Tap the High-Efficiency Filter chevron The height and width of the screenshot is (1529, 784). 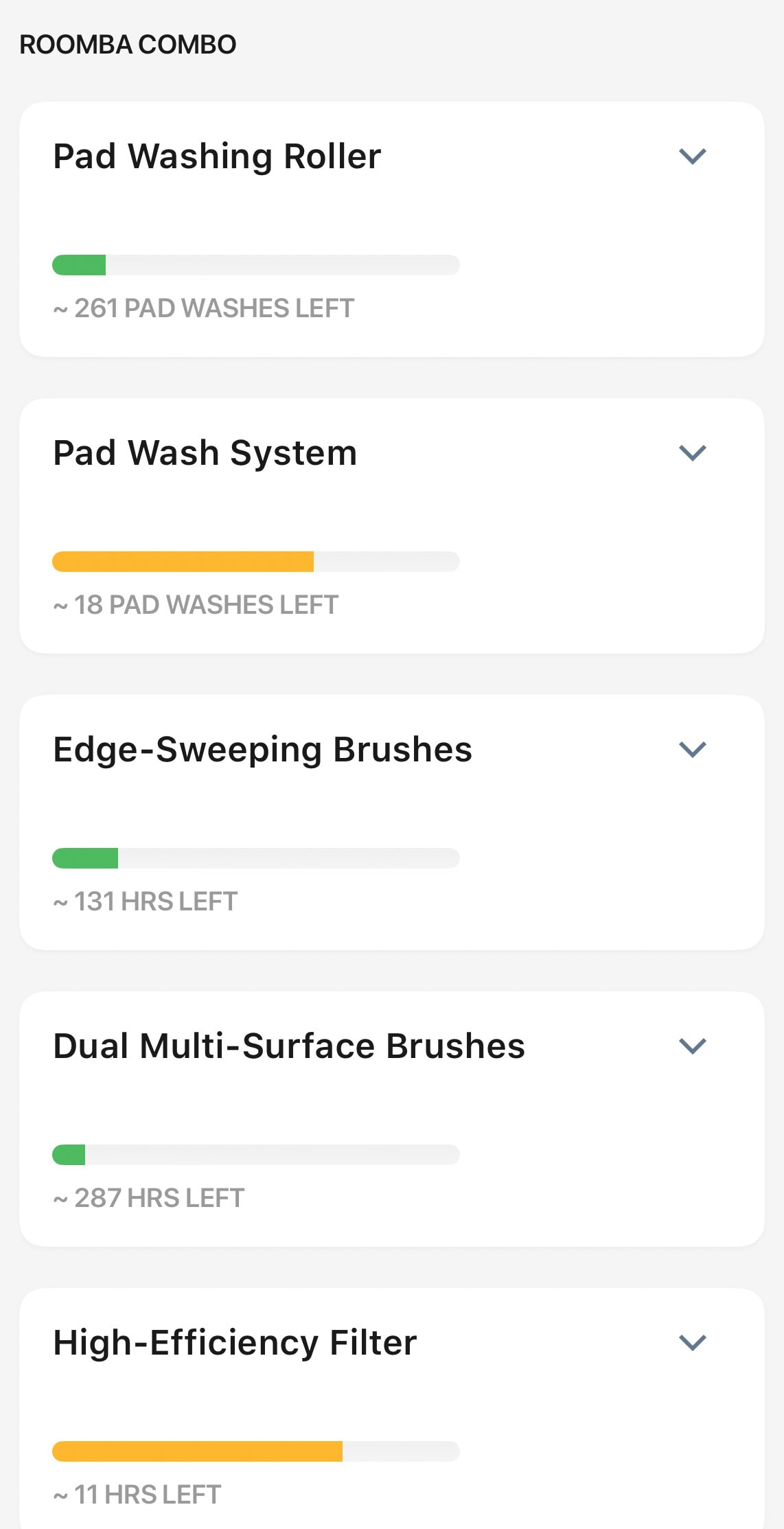click(x=692, y=1343)
